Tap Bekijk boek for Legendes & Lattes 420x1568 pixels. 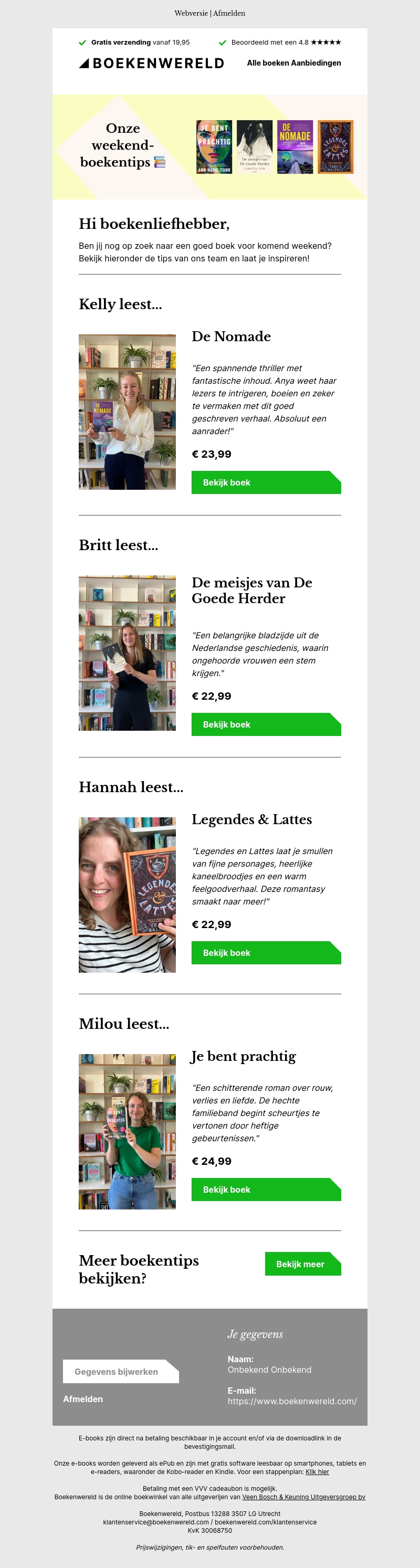(x=266, y=953)
